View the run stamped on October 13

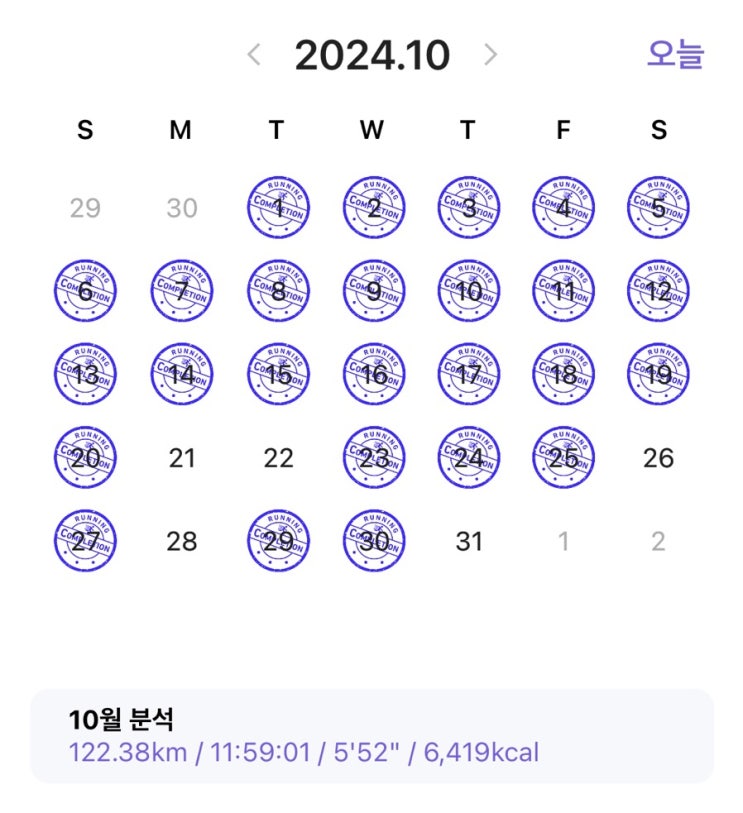tap(85, 375)
